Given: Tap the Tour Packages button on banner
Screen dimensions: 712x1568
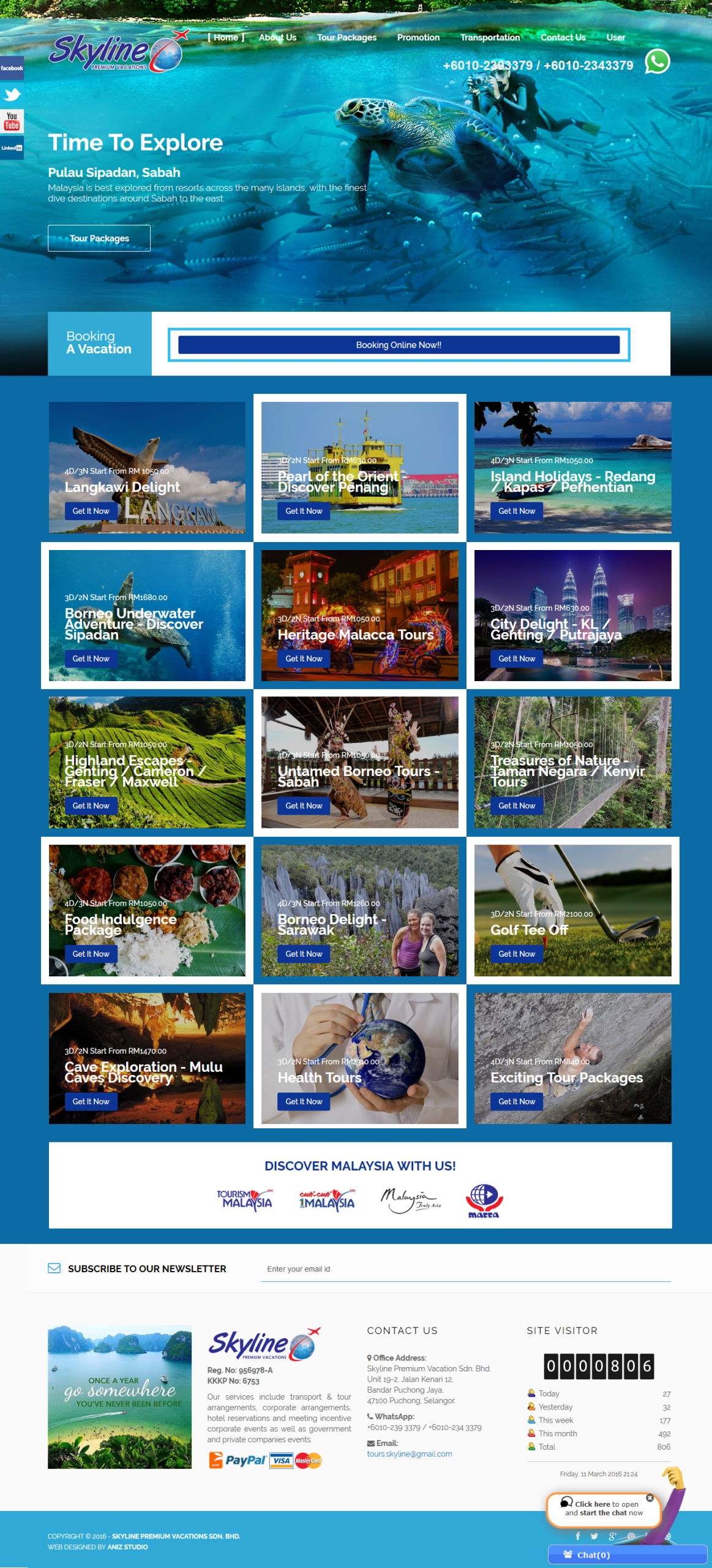Looking at the screenshot, I should pos(99,238).
